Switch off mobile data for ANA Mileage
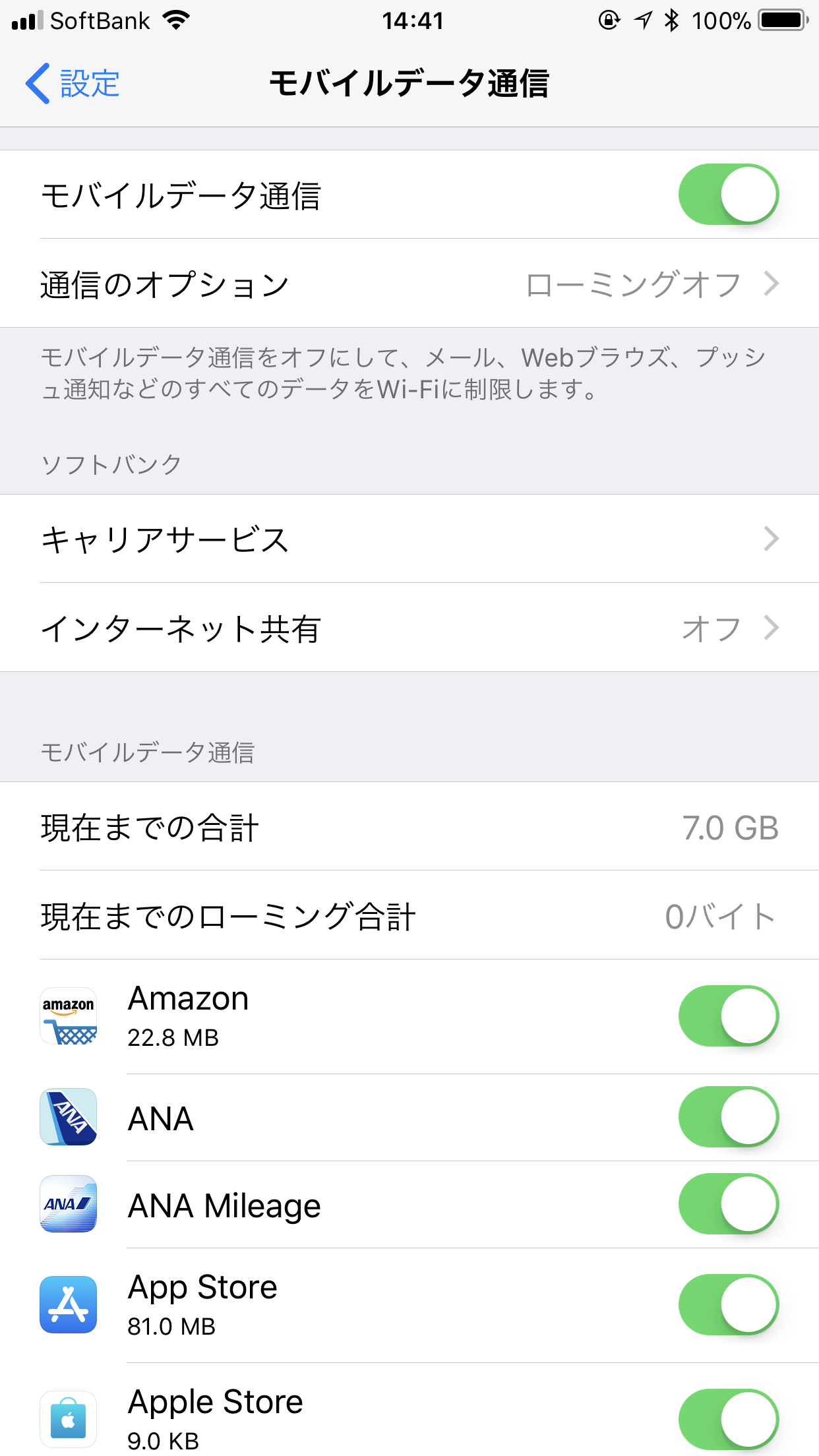The image size is (819, 1456). (x=728, y=1204)
